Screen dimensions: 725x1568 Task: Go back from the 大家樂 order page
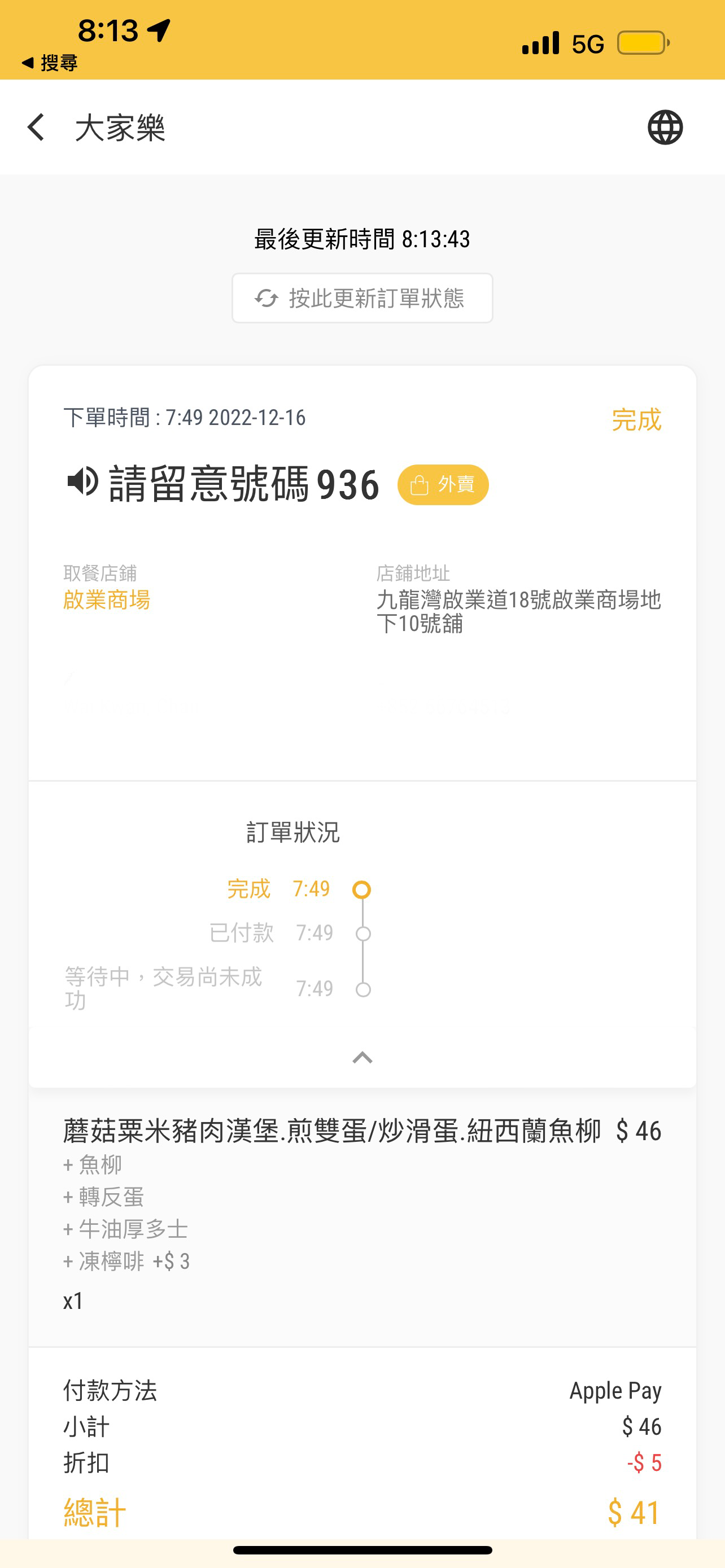36,127
